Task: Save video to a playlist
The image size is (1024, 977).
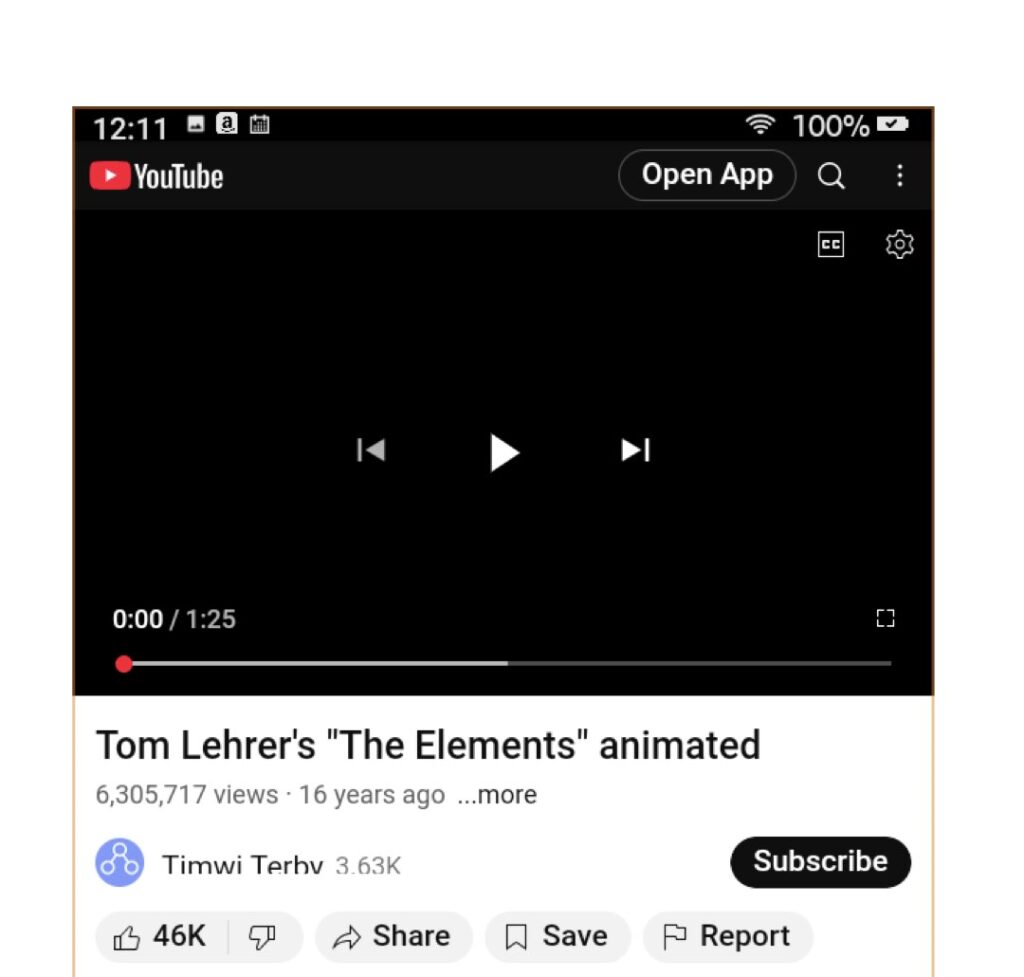Action: coord(557,937)
